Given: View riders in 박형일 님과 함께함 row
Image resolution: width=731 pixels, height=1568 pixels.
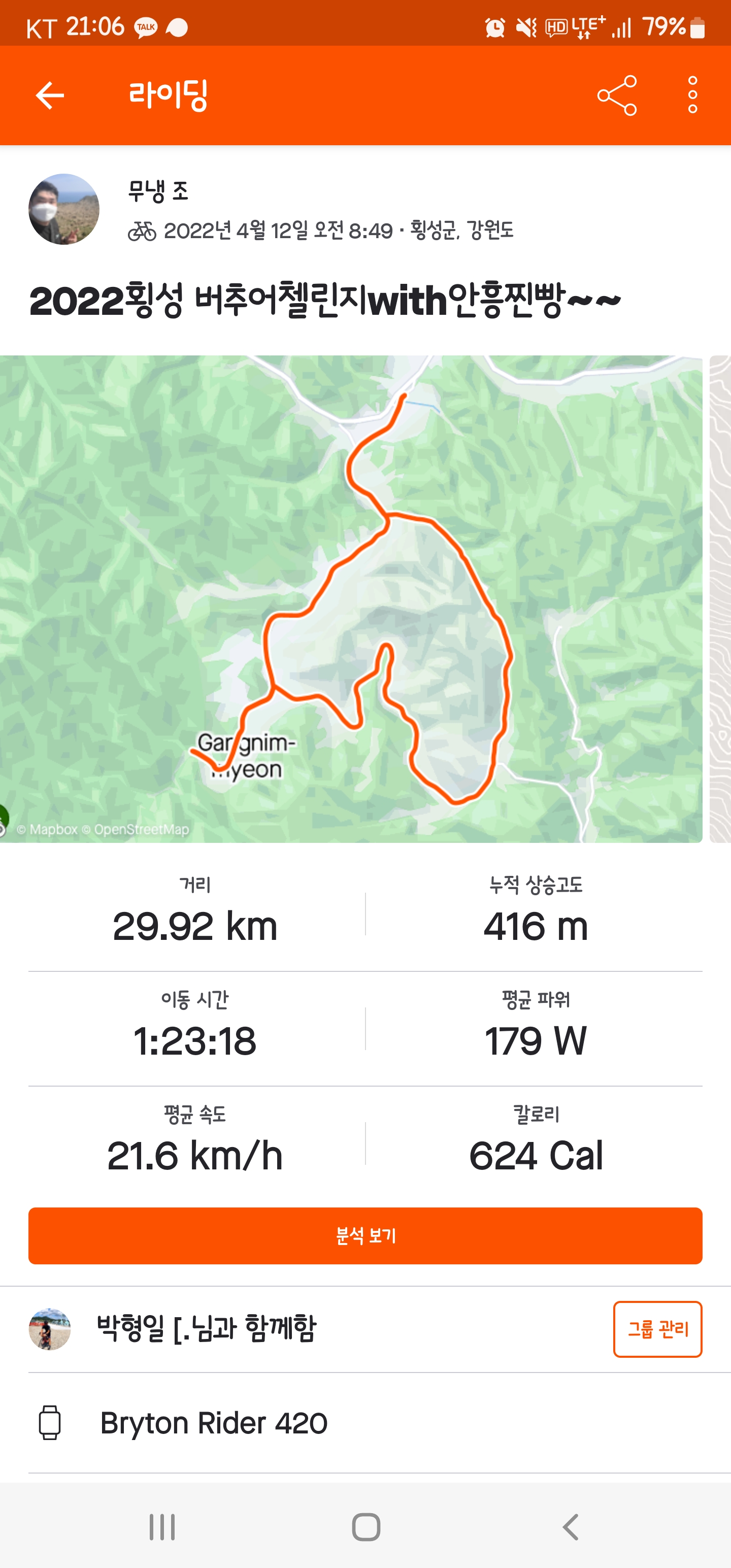Looking at the screenshot, I should tap(207, 1329).
